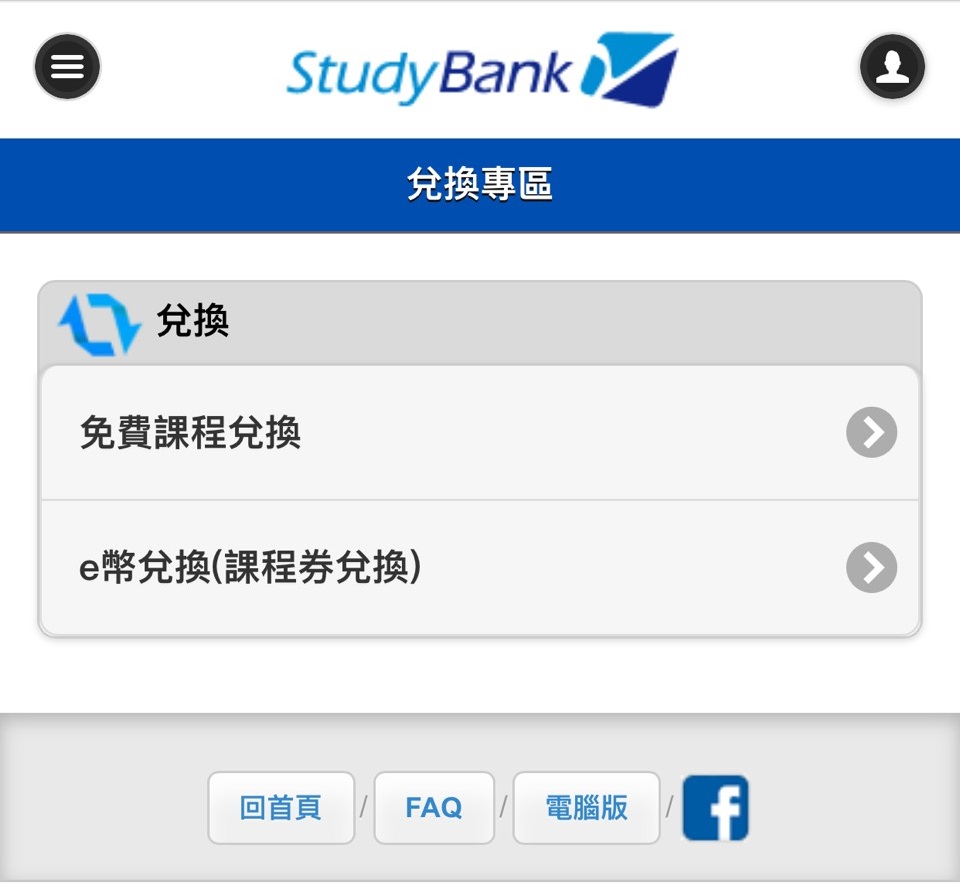Image resolution: width=960 pixels, height=883 pixels.
Task: Open the user account icon
Action: click(892, 67)
